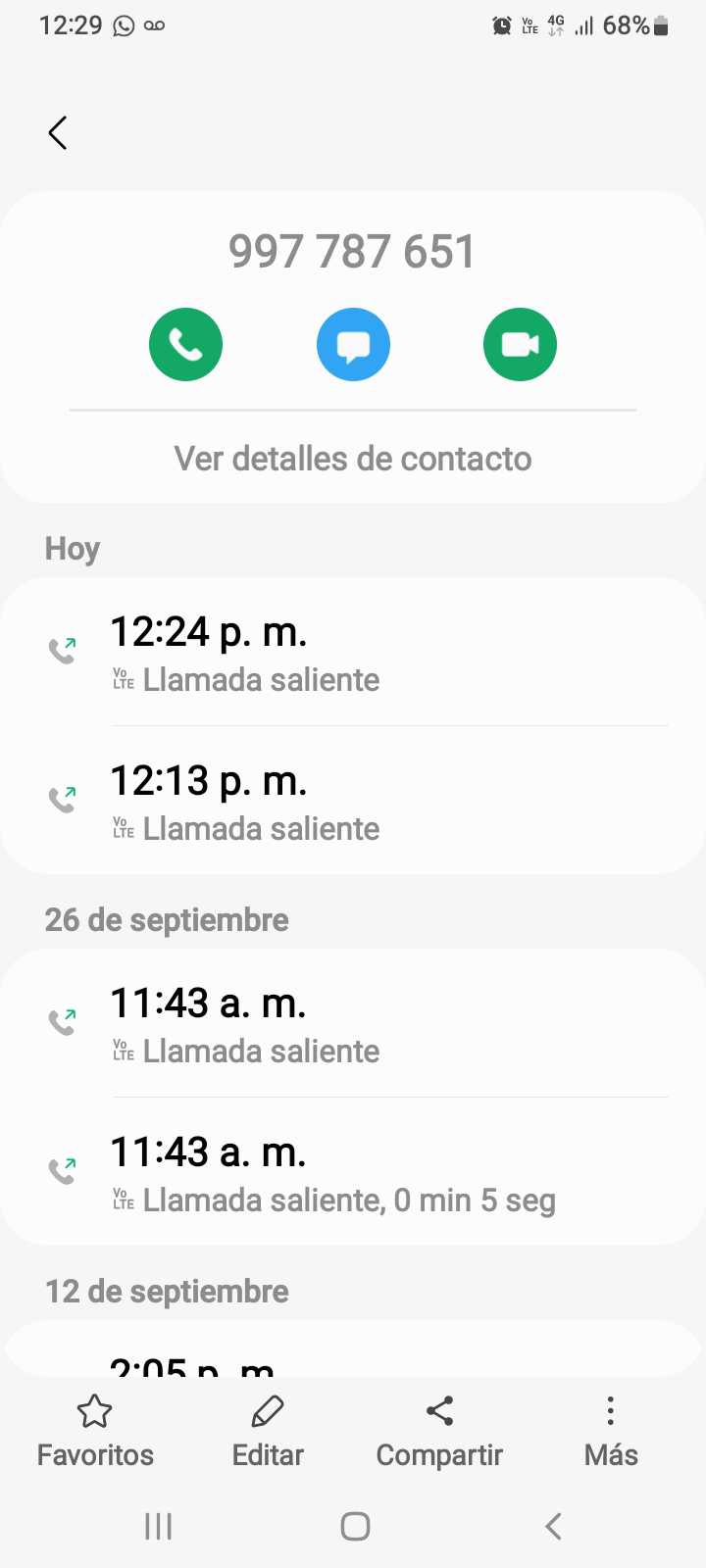Show recent apps from navigation bar
Image resolution: width=706 pixels, height=1568 pixels.
point(158,1526)
